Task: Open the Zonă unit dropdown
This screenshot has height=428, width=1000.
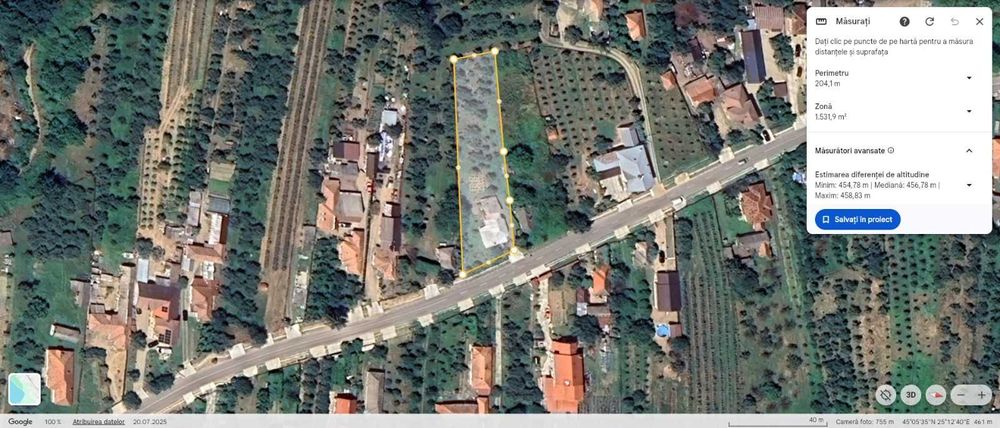Action: 968,111
